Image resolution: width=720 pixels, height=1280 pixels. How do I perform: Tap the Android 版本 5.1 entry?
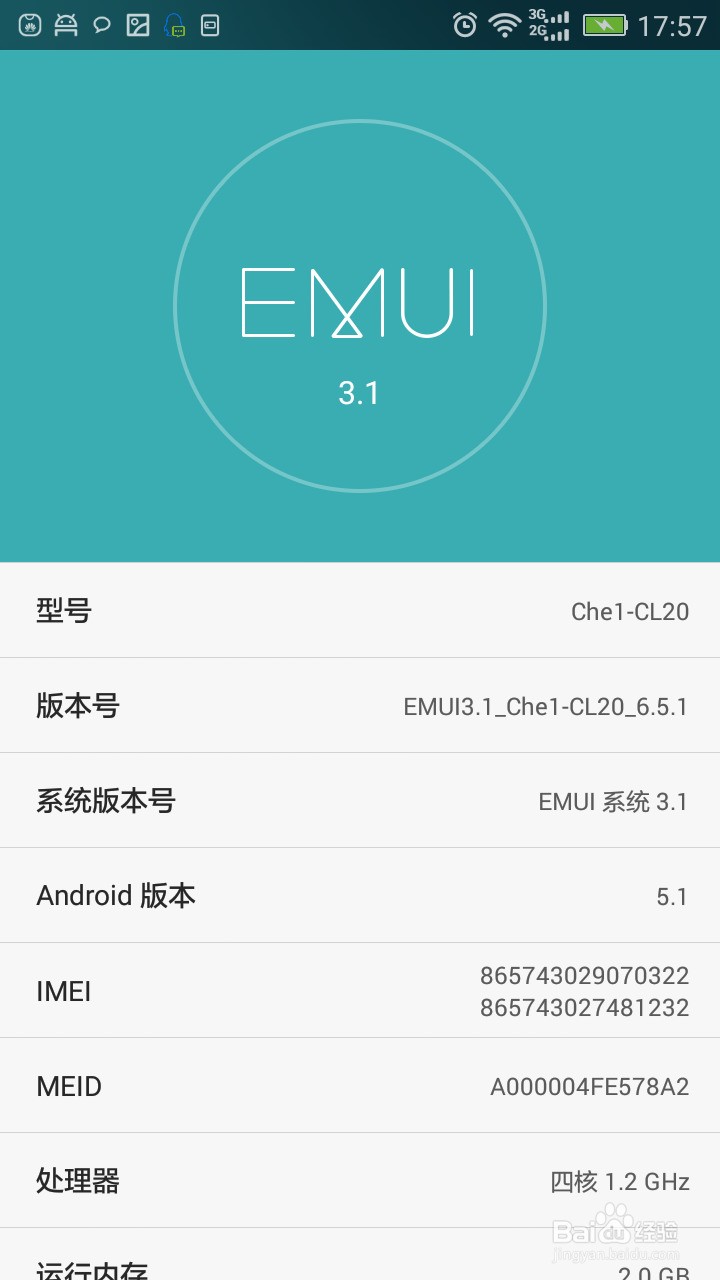pyautogui.click(x=360, y=895)
